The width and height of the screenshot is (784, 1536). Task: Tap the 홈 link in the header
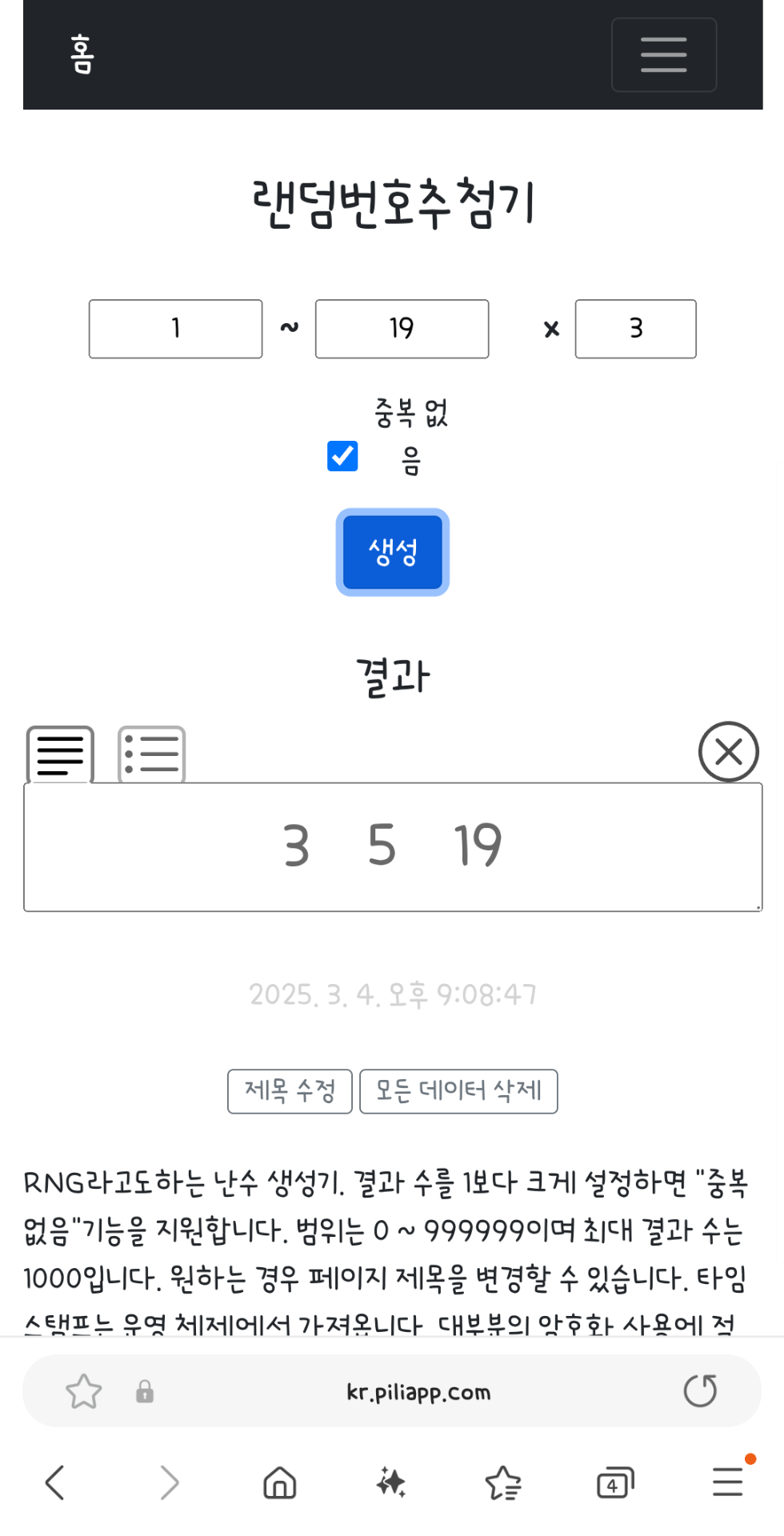[x=82, y=54]
